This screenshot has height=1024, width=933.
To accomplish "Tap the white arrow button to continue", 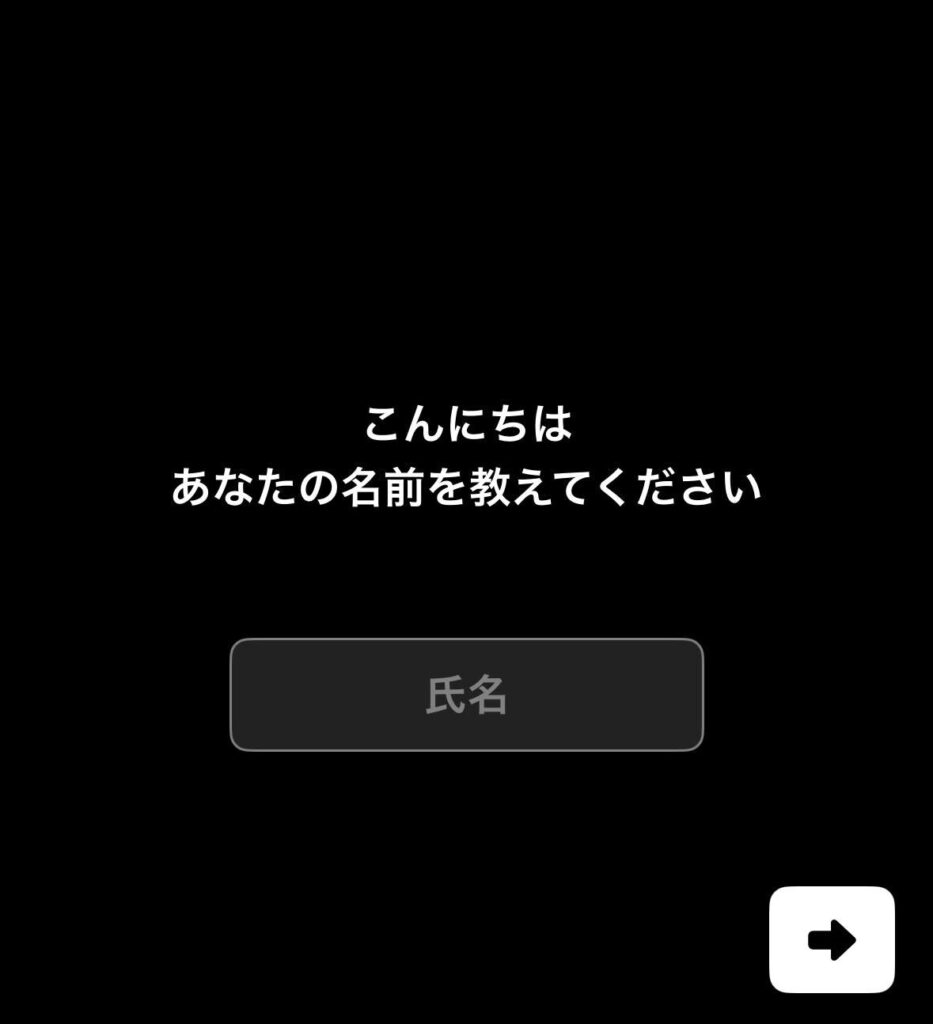I will (831, 939).
